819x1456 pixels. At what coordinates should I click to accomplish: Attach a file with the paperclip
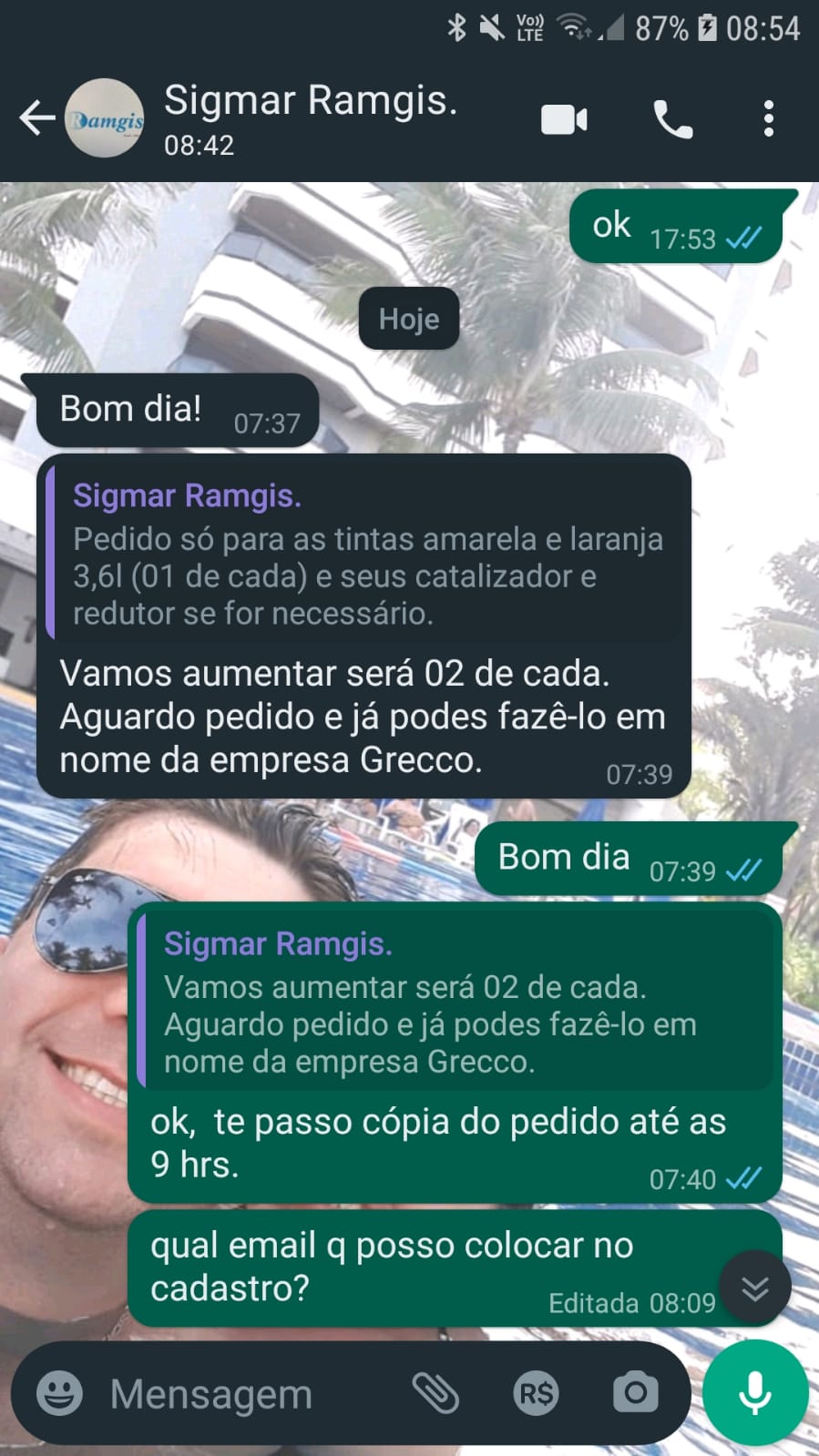pos(435,1393)
